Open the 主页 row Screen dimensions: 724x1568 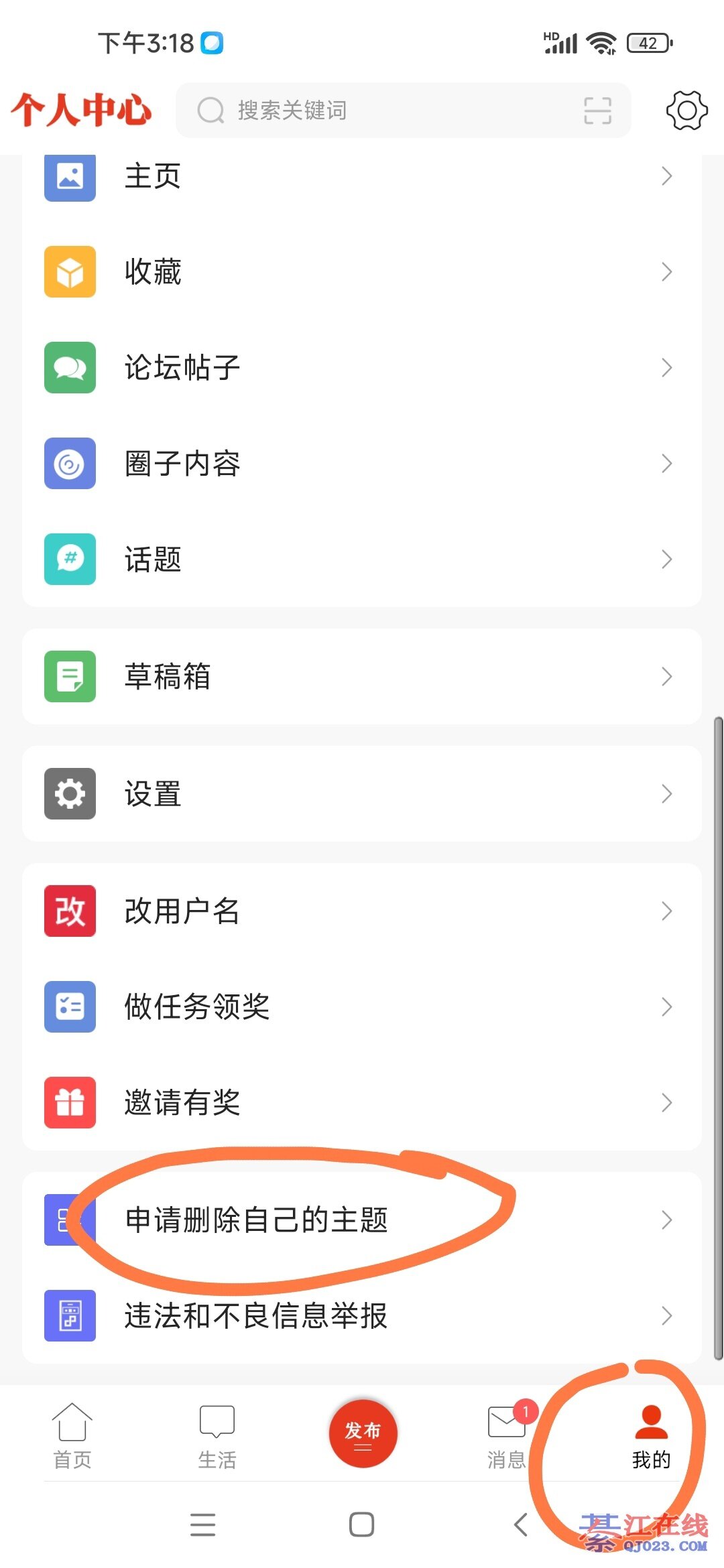(x=362, y=176)
